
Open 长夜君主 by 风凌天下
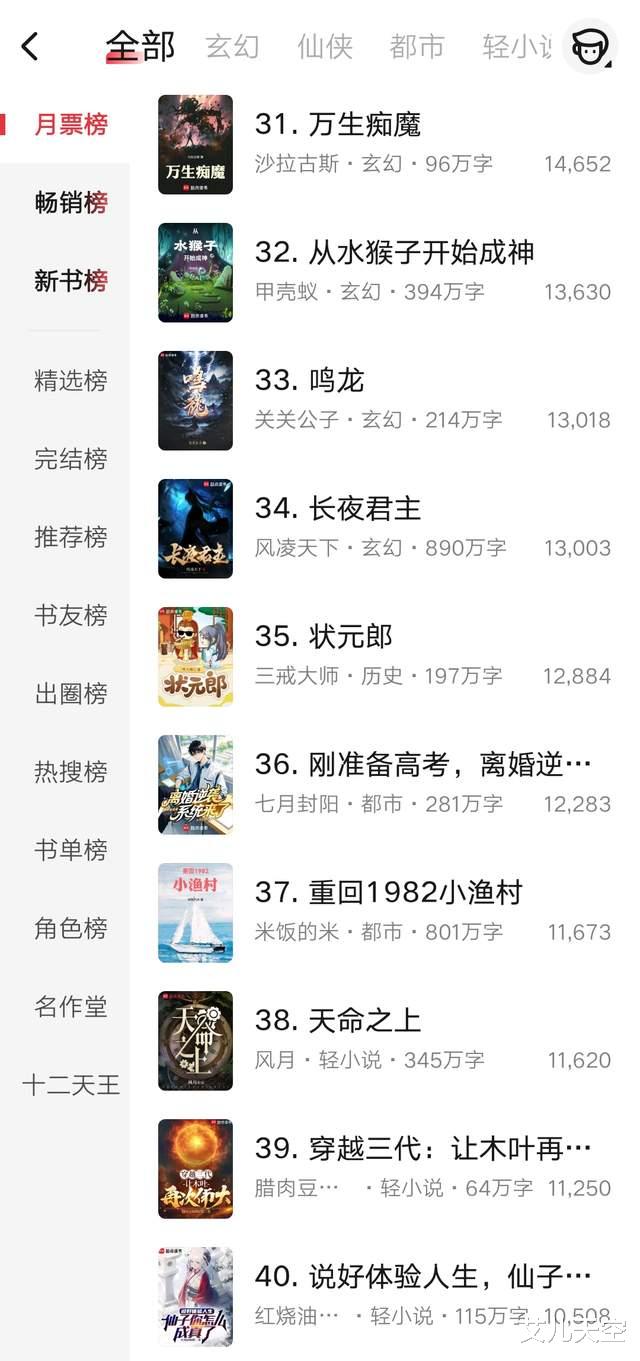(x=337, y=509)
